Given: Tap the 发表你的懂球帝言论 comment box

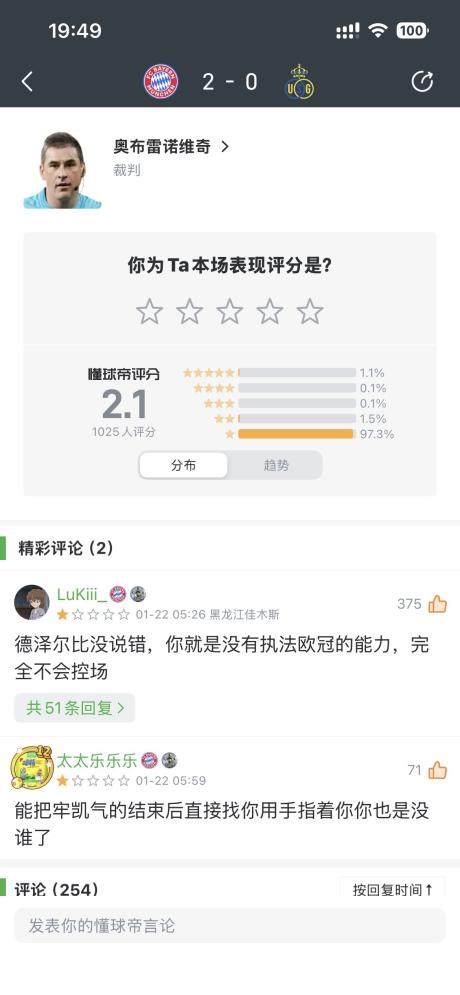Looking at the screenshot, I should (230, 926).
